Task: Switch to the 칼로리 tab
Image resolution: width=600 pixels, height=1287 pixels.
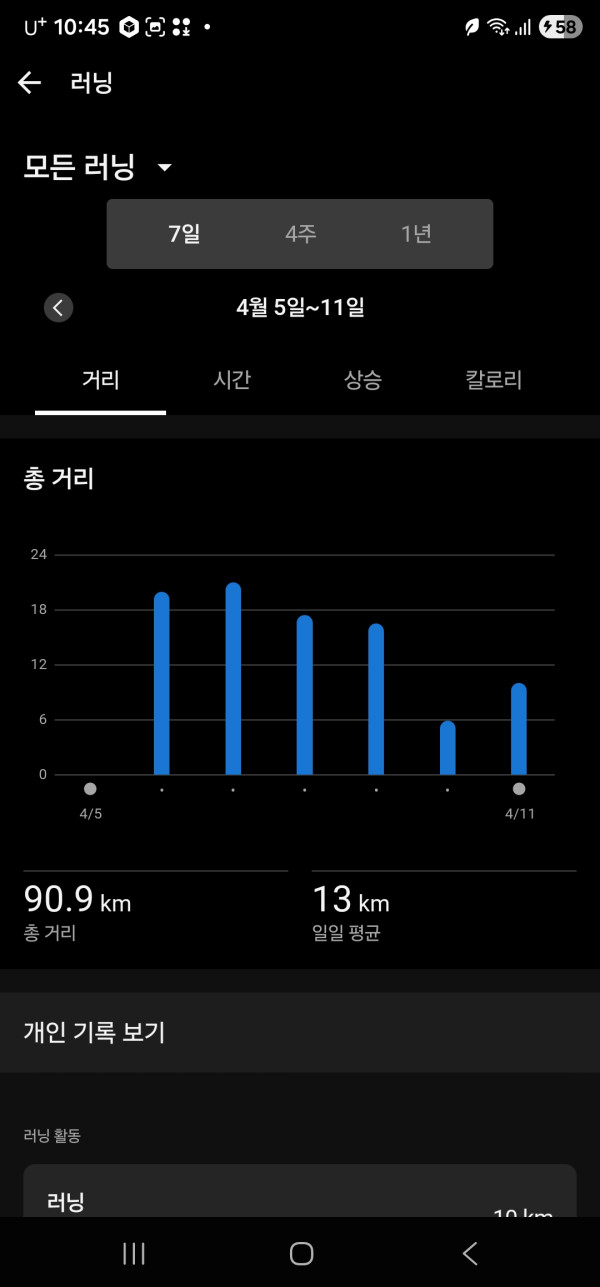Action: pos(494,380)
